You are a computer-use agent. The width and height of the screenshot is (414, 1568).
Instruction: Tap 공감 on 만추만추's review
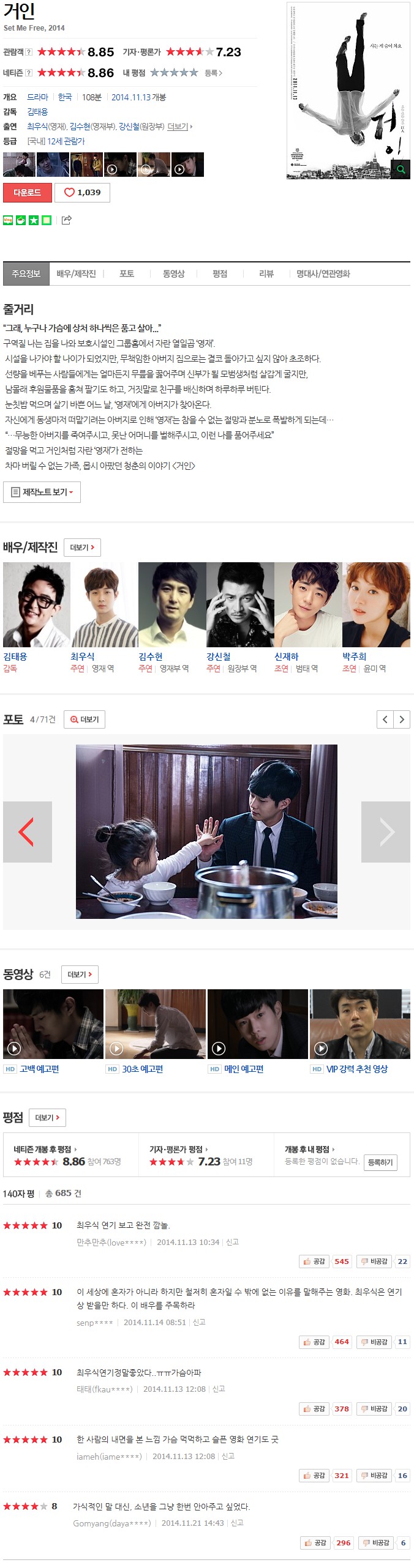[x=314, y=1261]
